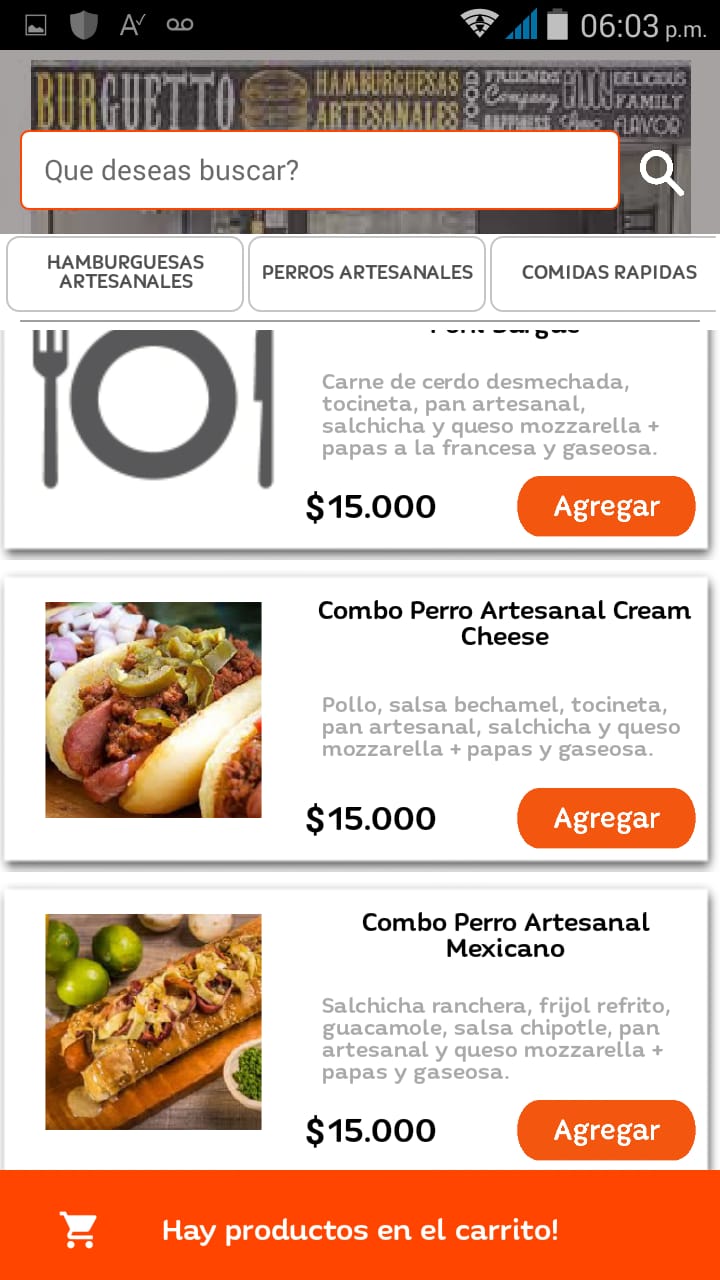Select the Perros Artesanales category

(x=367, y=272)
